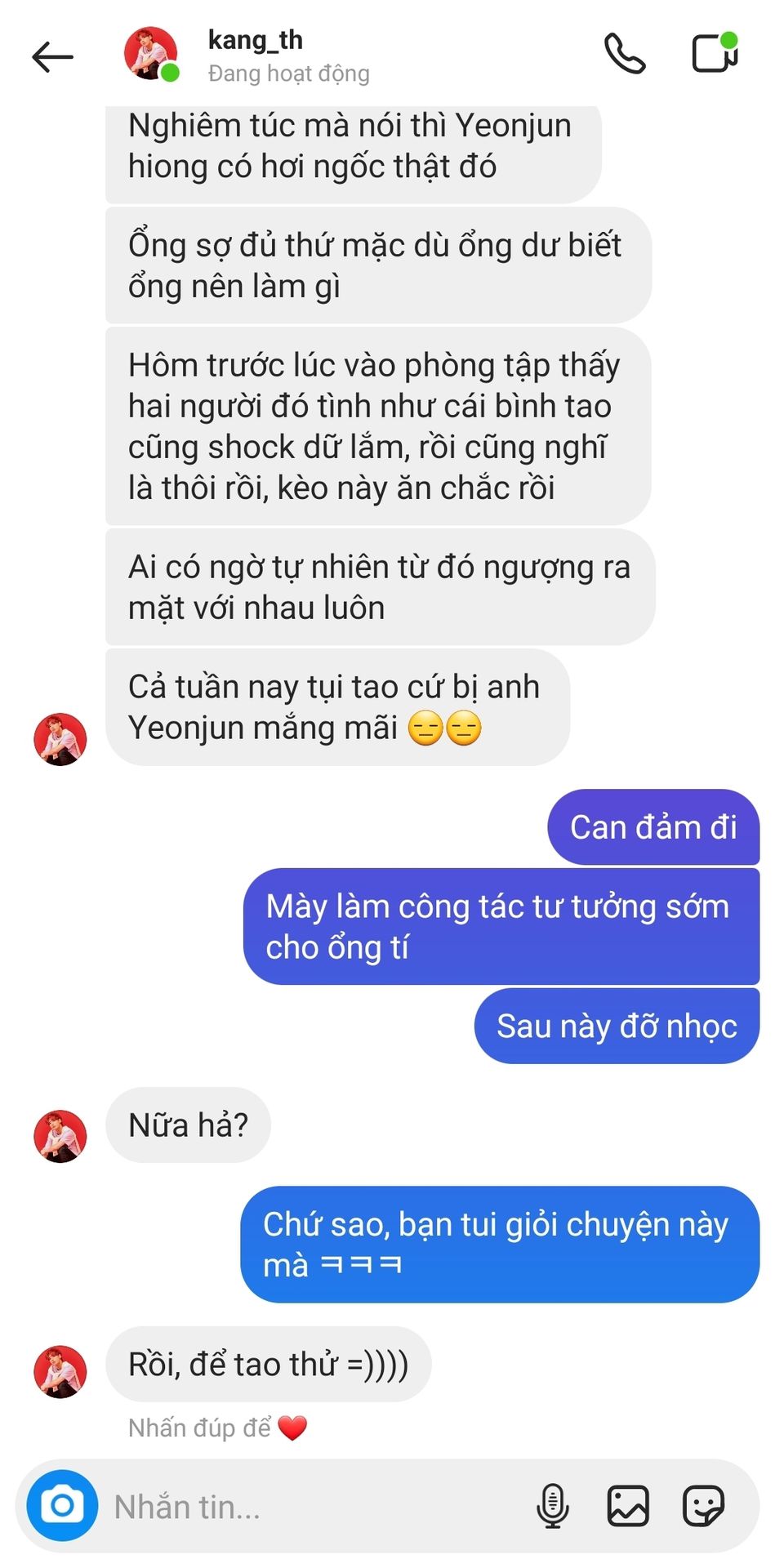Start a video call with kang_th
Screen dimensions: 775x1568
(715, 54)
